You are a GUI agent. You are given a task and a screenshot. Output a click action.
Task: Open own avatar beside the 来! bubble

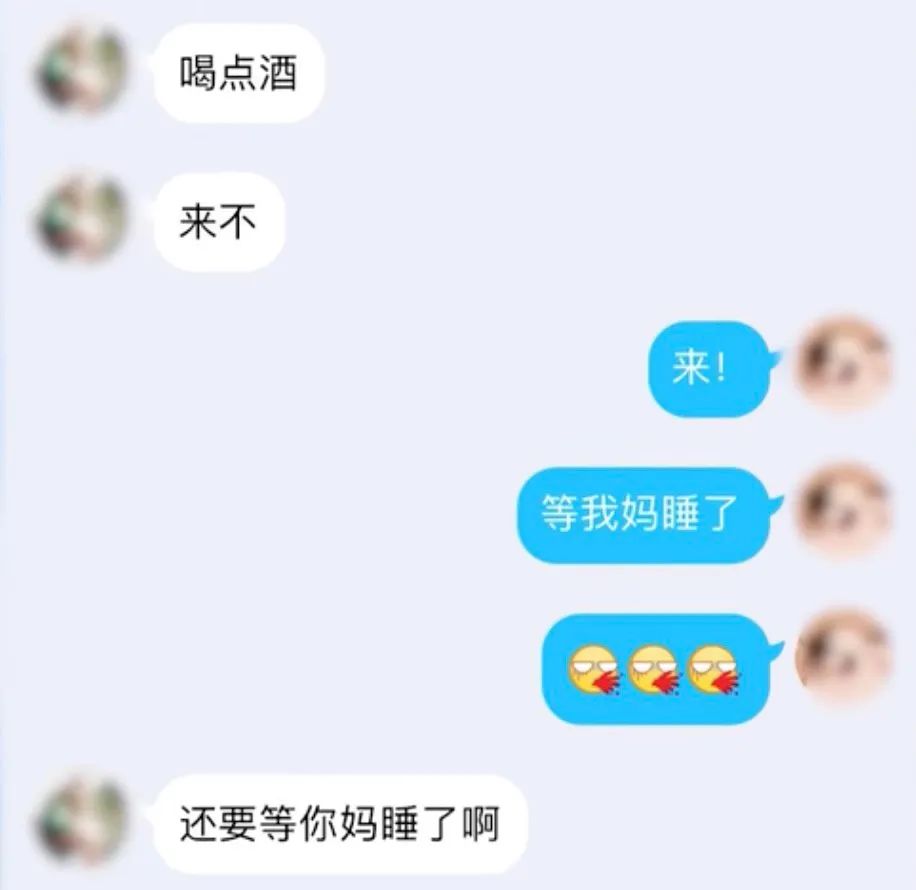point(843,362)
